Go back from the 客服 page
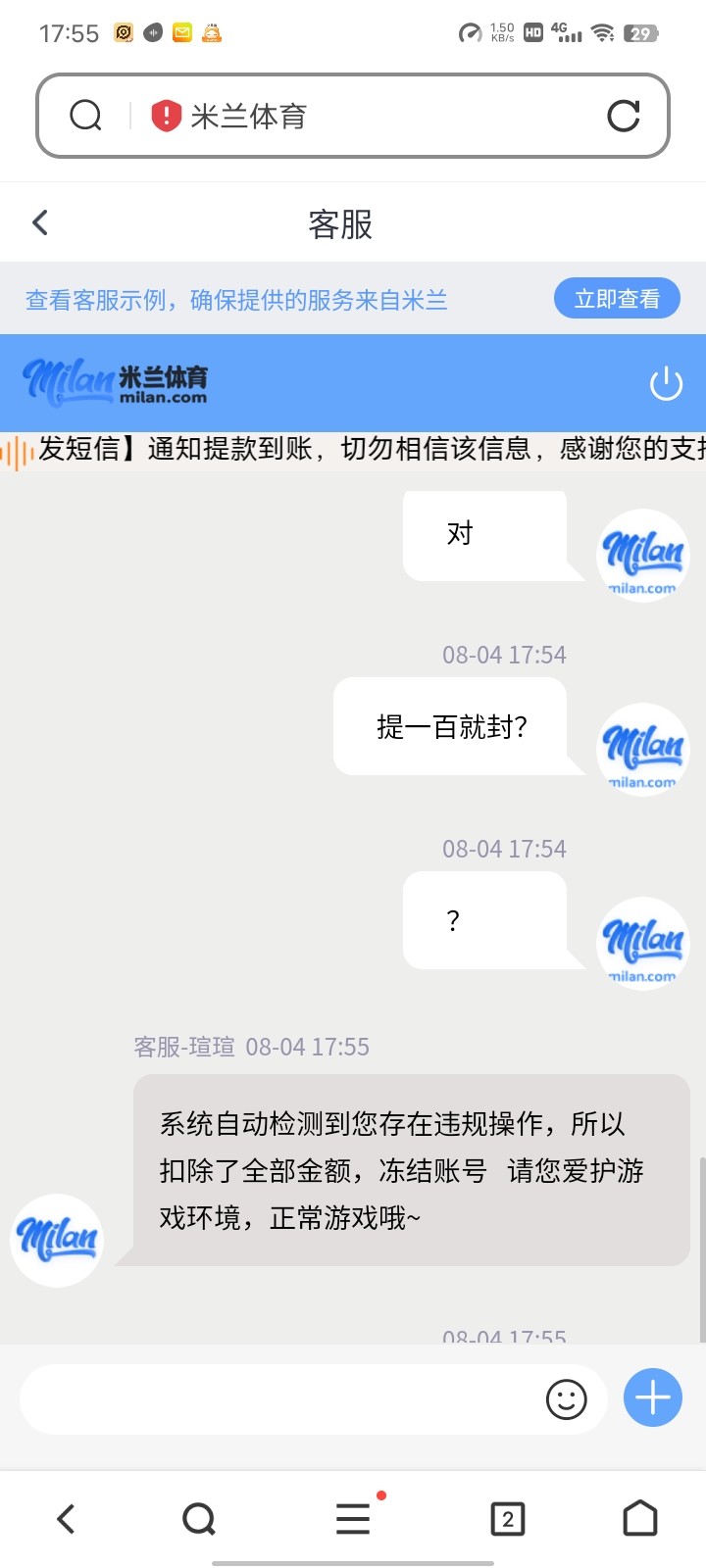The width and height of the screenshot is (706, 1568). coord(40,222)
